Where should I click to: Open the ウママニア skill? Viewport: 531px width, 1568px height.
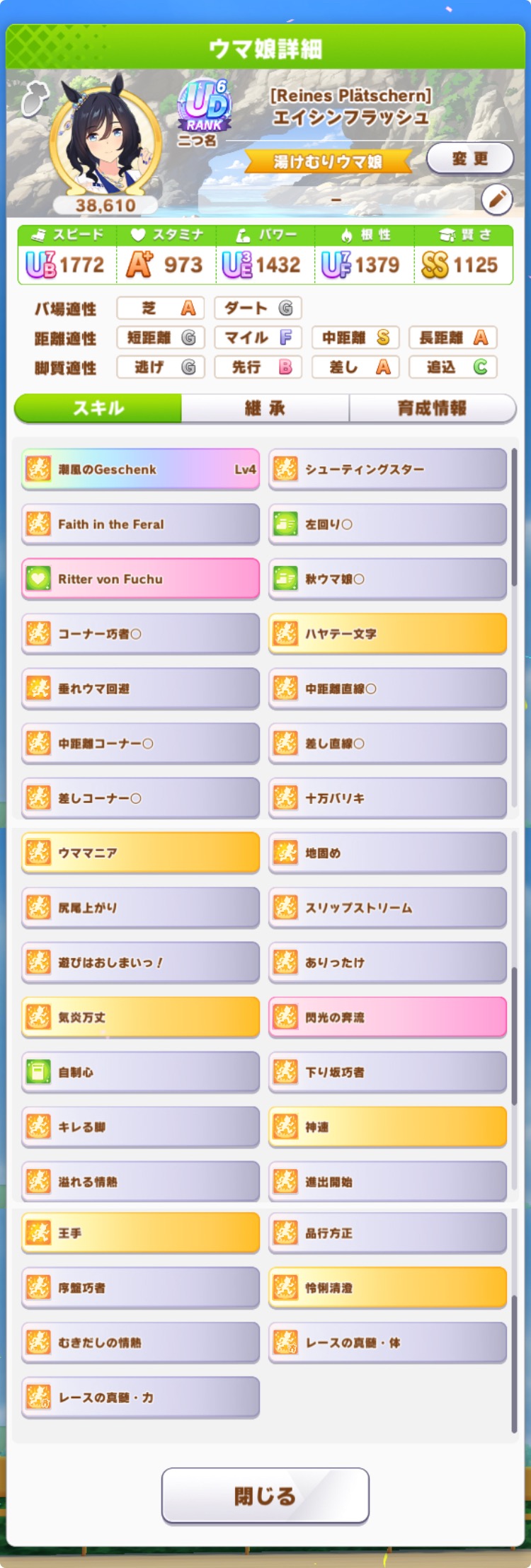tap(140, 853)
